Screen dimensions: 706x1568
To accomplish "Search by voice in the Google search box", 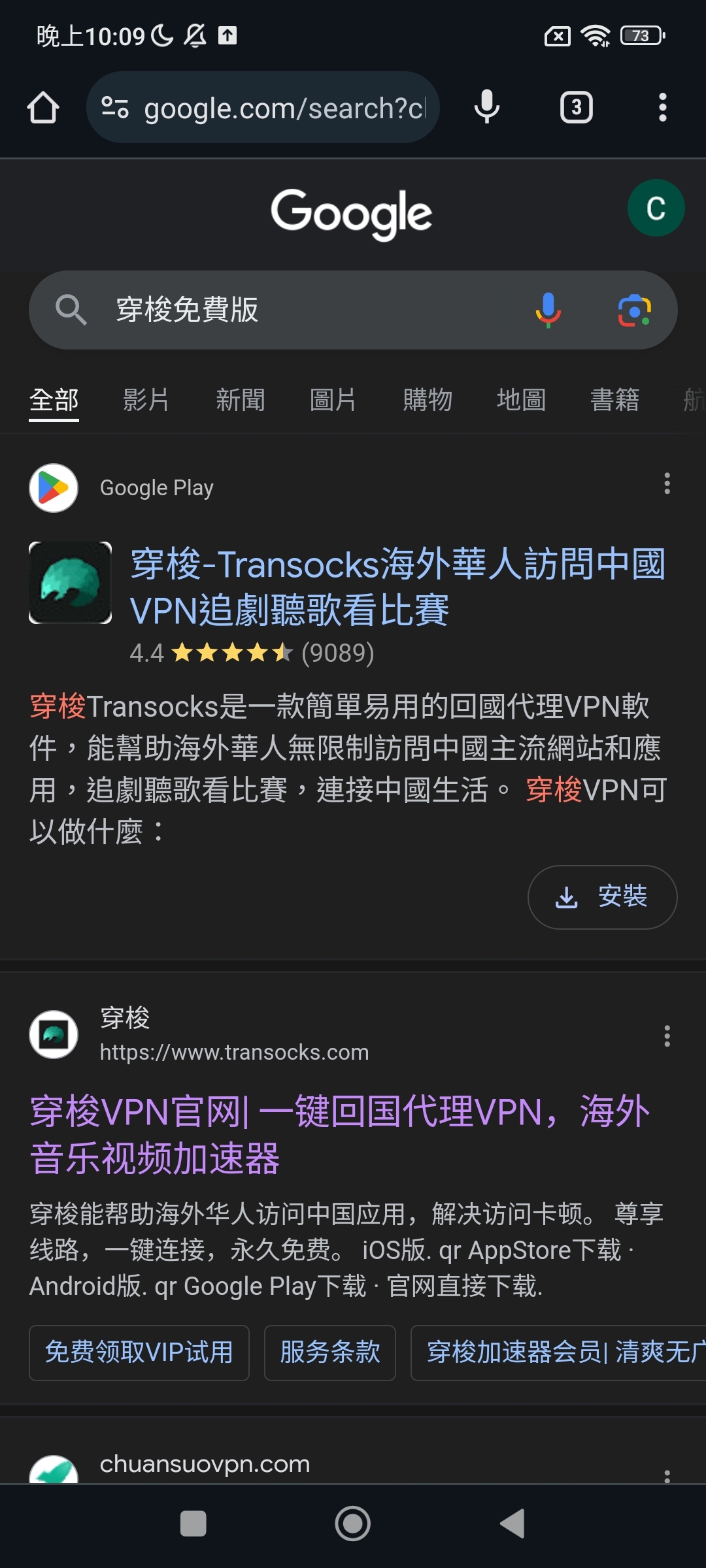I will pyautogui.click(x=548, y=310).
